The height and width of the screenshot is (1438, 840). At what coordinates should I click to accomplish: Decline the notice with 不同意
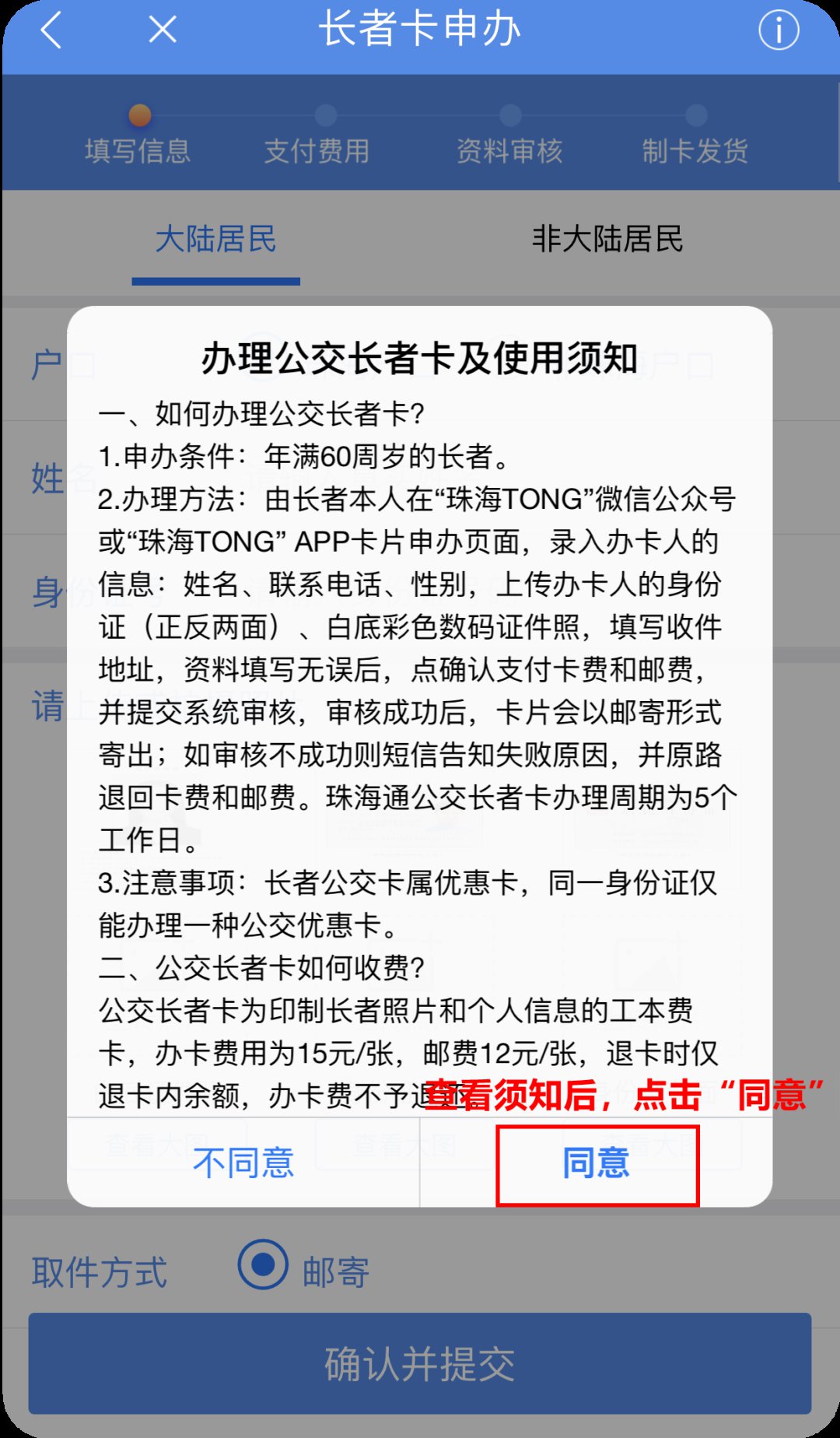pyautogui.click(x=243, y=1164)
